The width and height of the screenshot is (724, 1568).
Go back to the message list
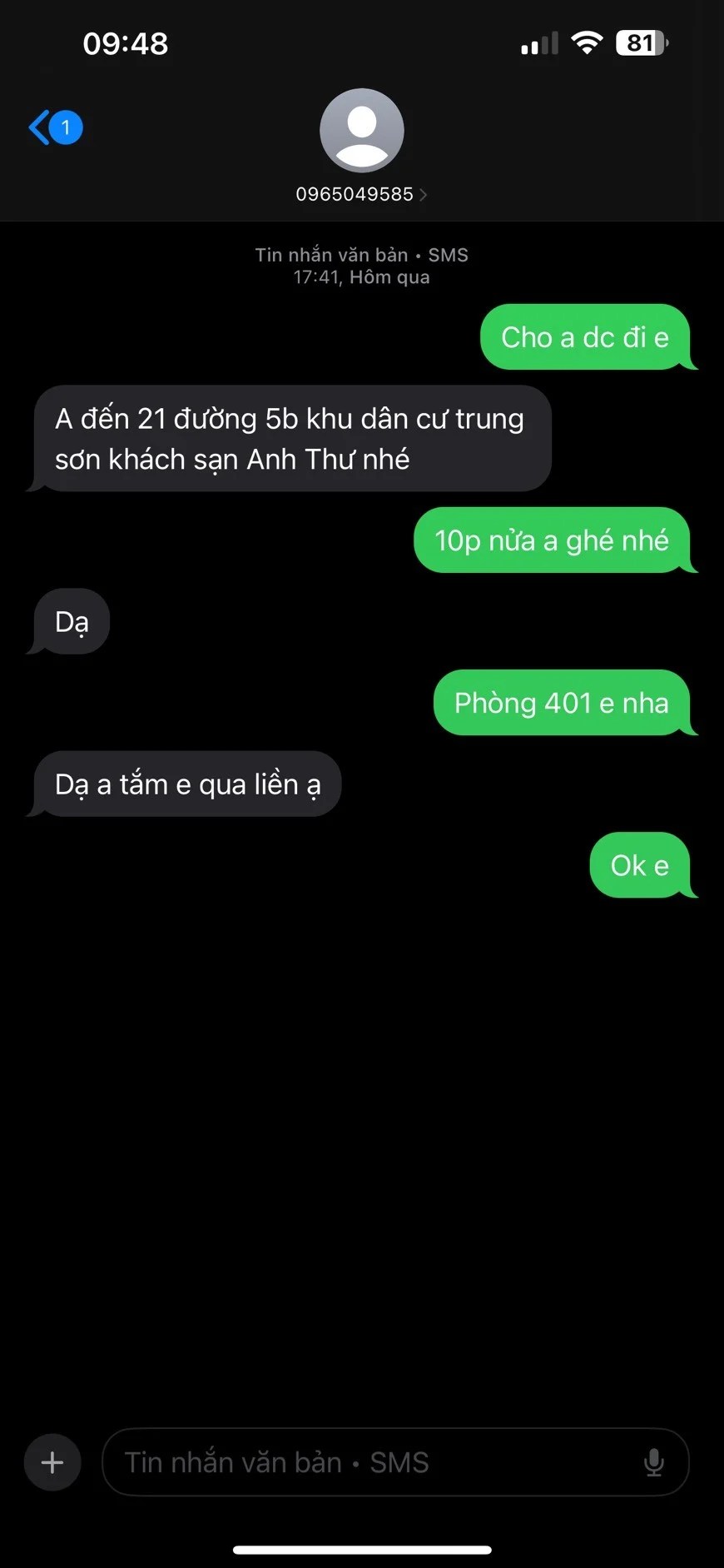click(x=52, y=127)
